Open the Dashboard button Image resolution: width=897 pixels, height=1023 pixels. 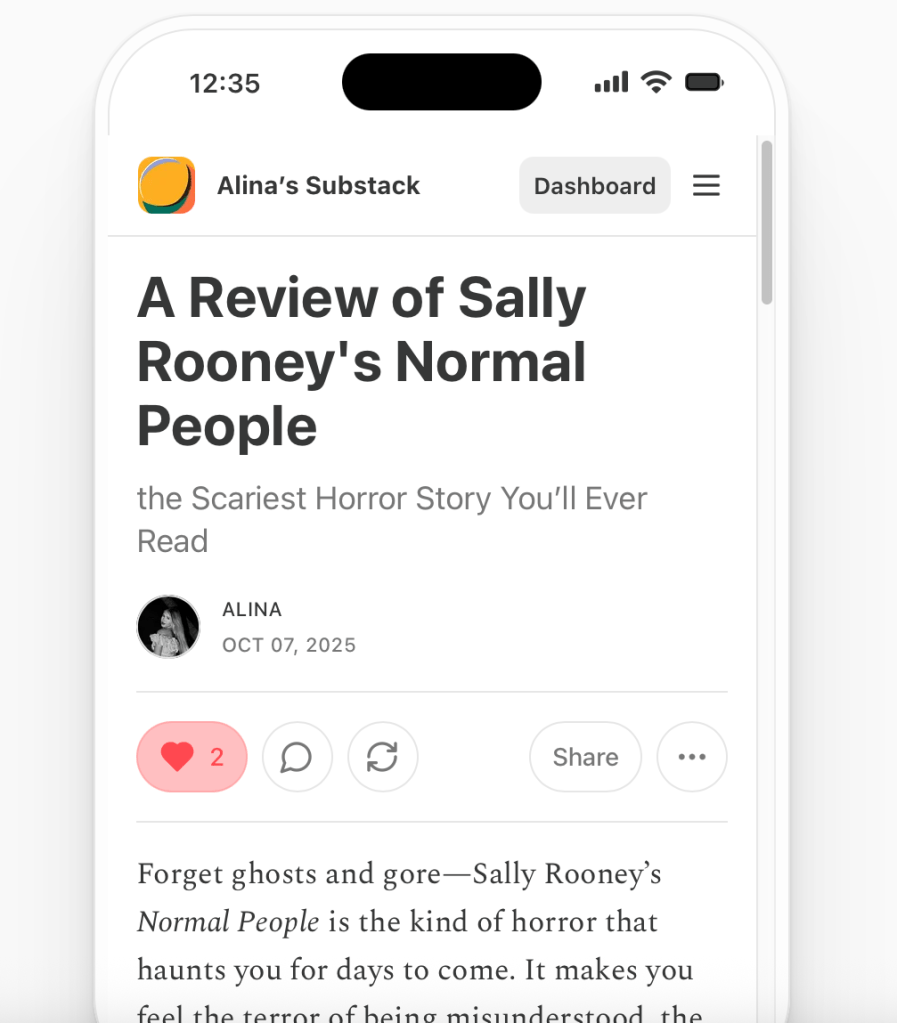point(594,186)
